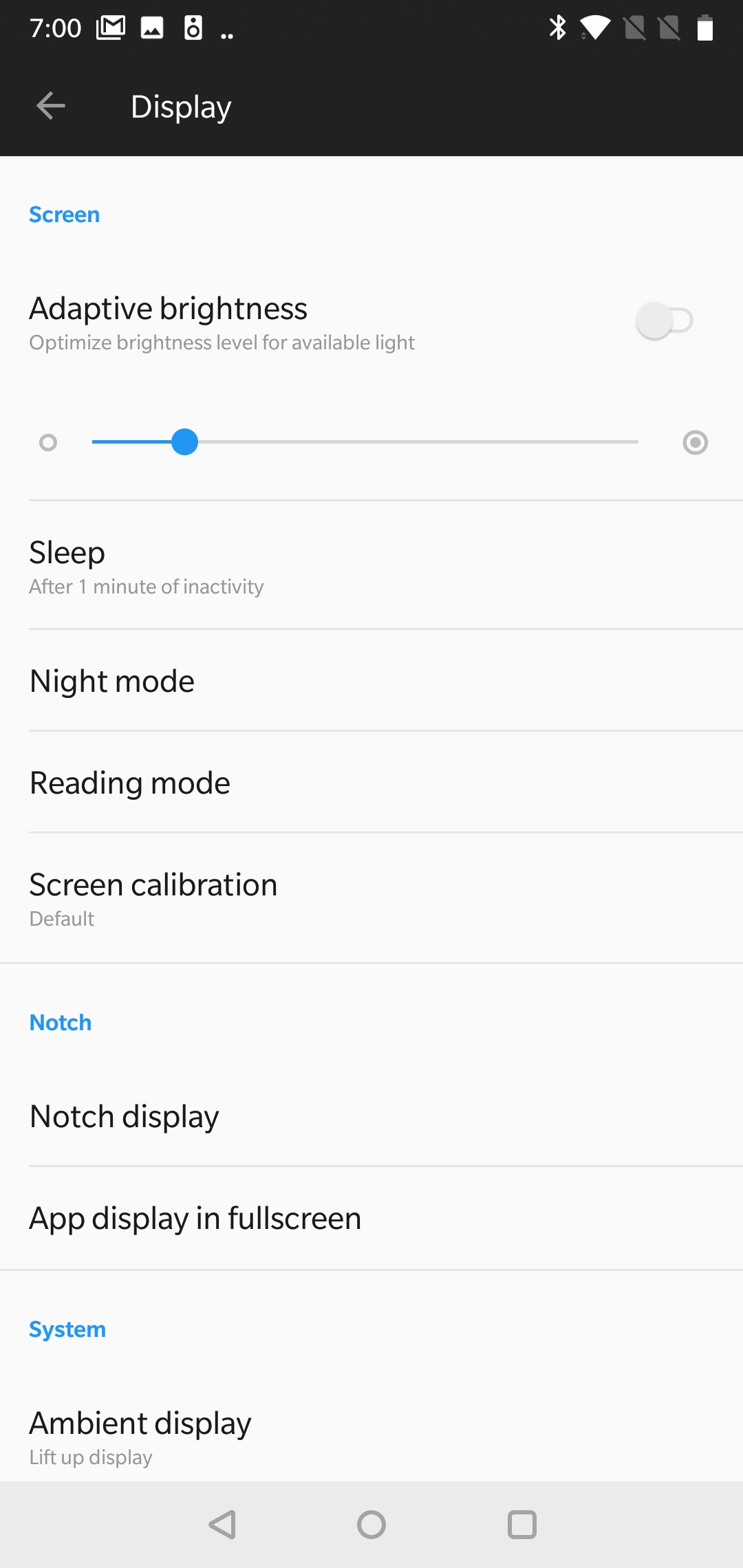Open Reading mode settings

click(371, 782)
